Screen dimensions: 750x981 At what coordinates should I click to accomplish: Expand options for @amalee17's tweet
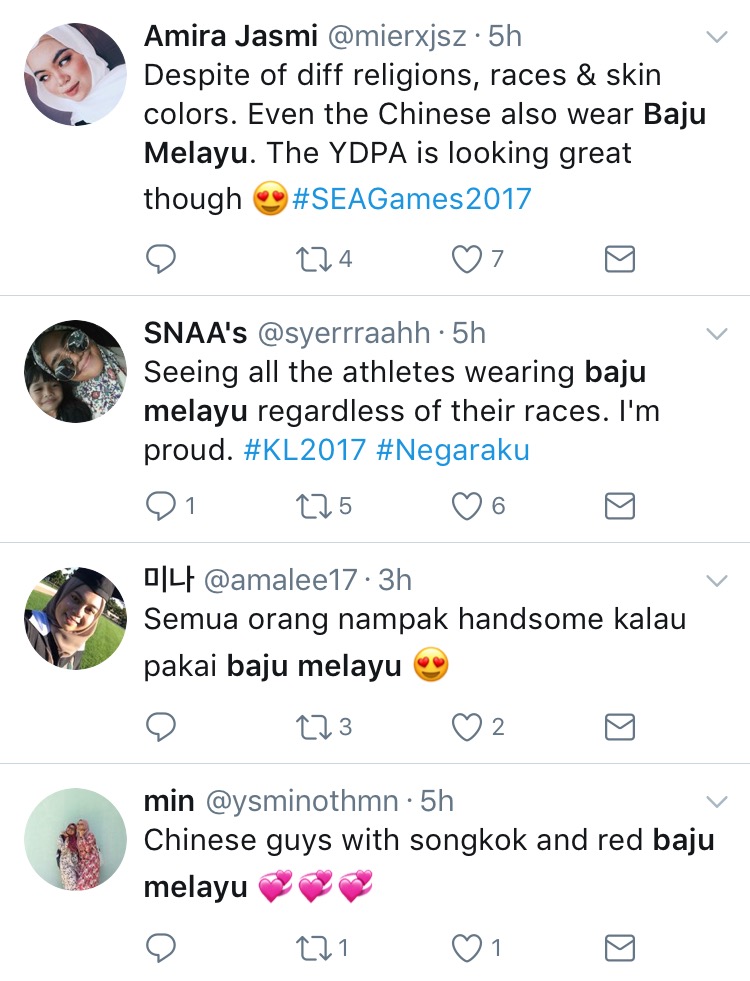pyautogui.click(x=716, y=581)
